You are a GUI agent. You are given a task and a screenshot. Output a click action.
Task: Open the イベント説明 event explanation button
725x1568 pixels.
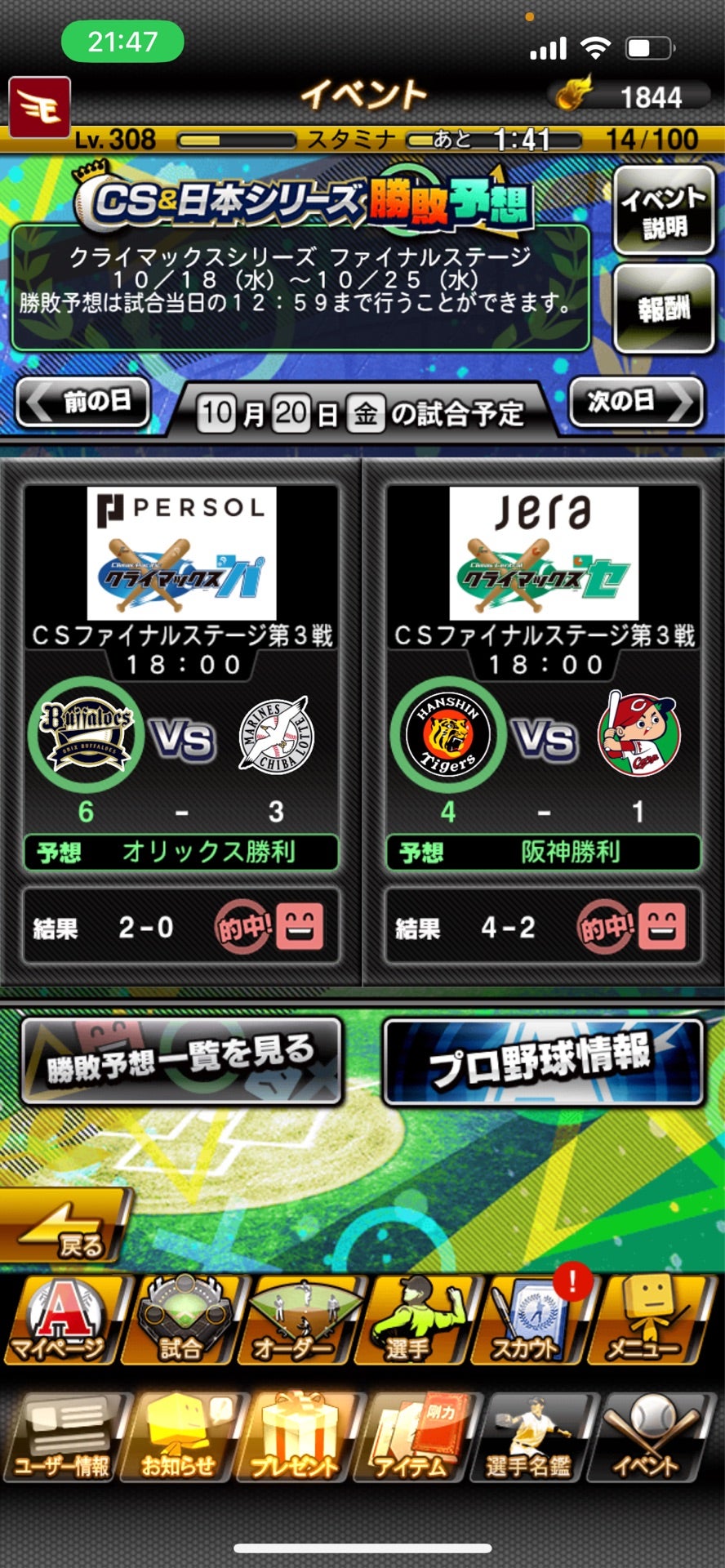664,206
